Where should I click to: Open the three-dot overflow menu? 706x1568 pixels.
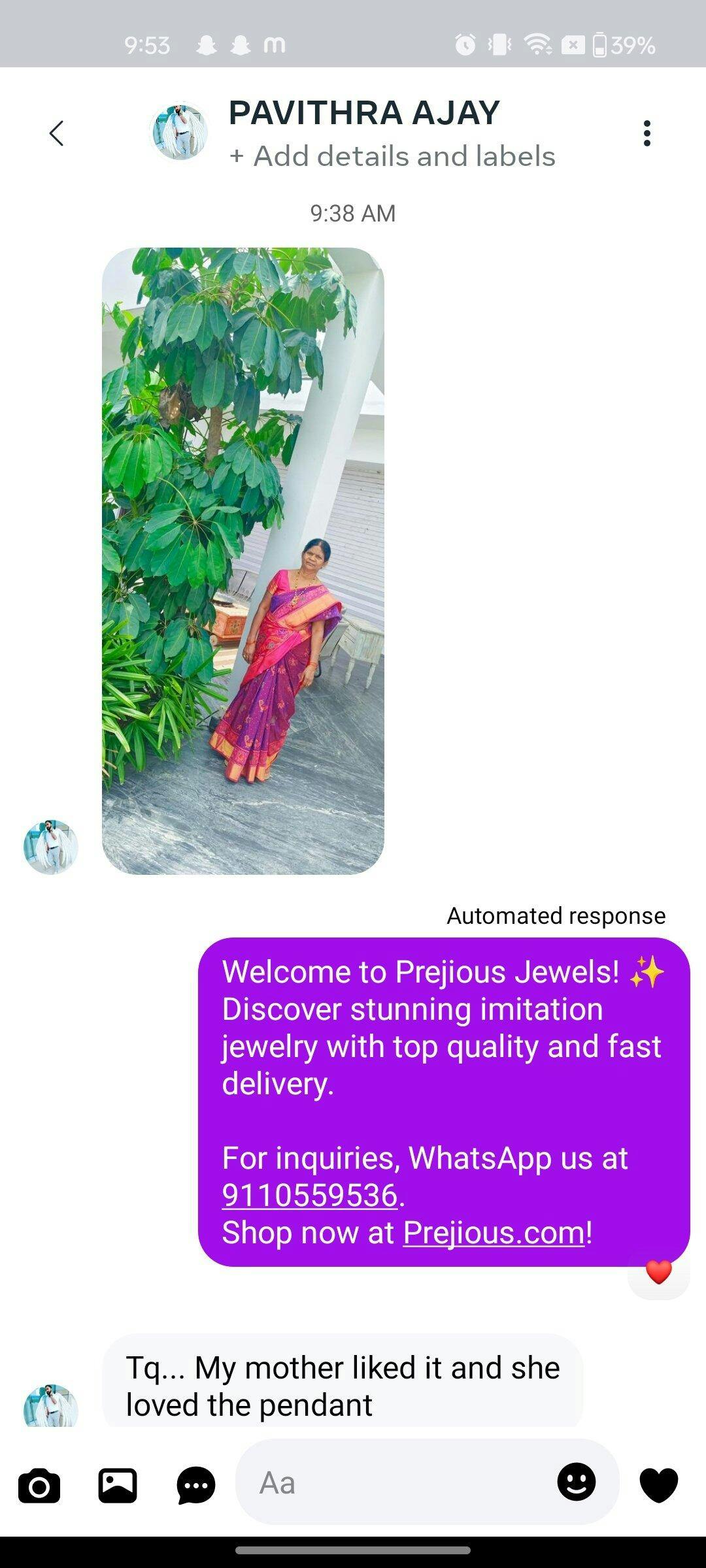point(647,133)
